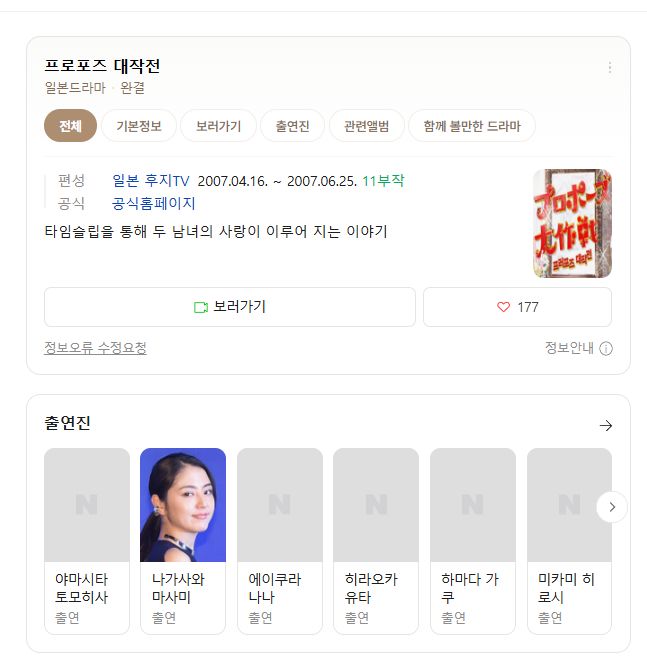647x663 pixels.
Task: Tap the drama poster thumbnail
Action: 572,223
